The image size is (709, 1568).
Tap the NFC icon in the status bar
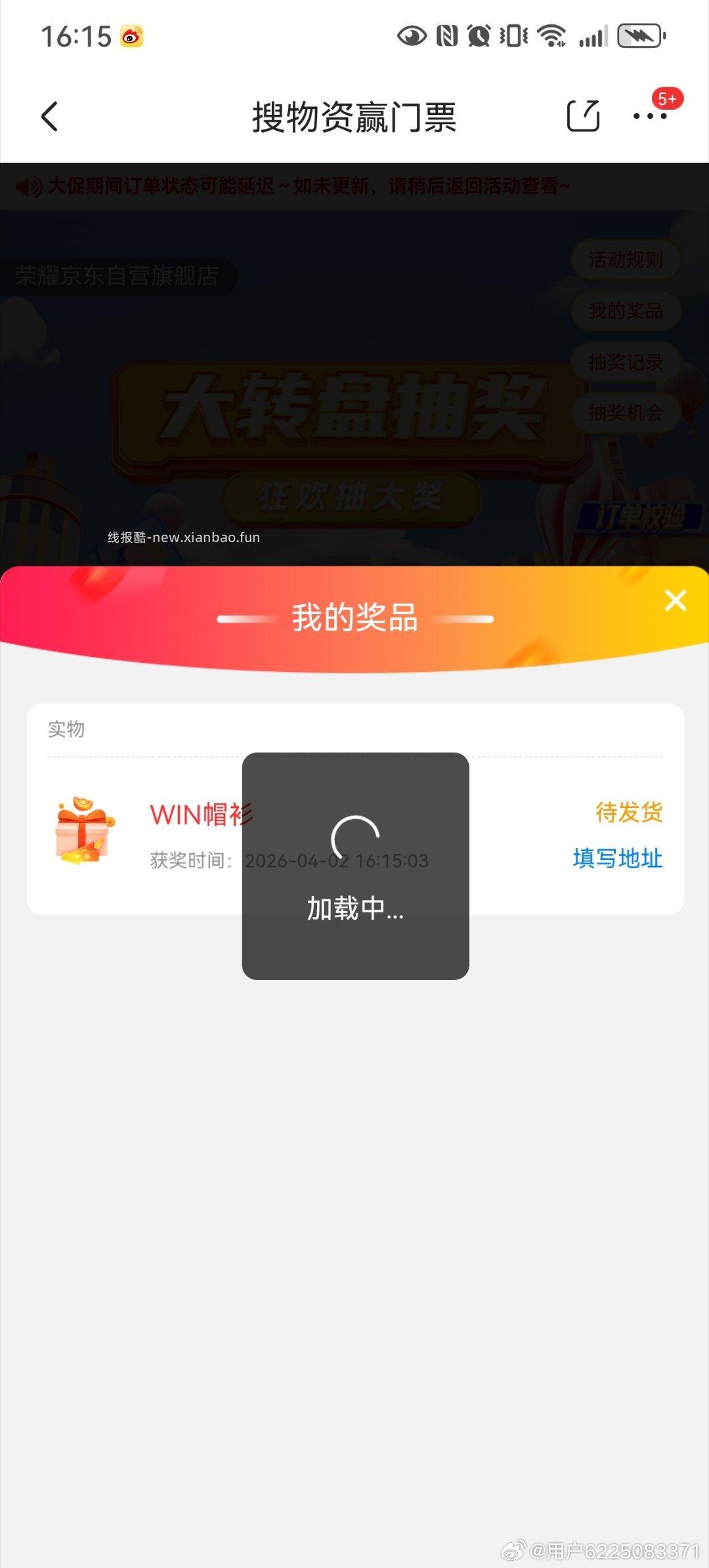tap(448, 36)
